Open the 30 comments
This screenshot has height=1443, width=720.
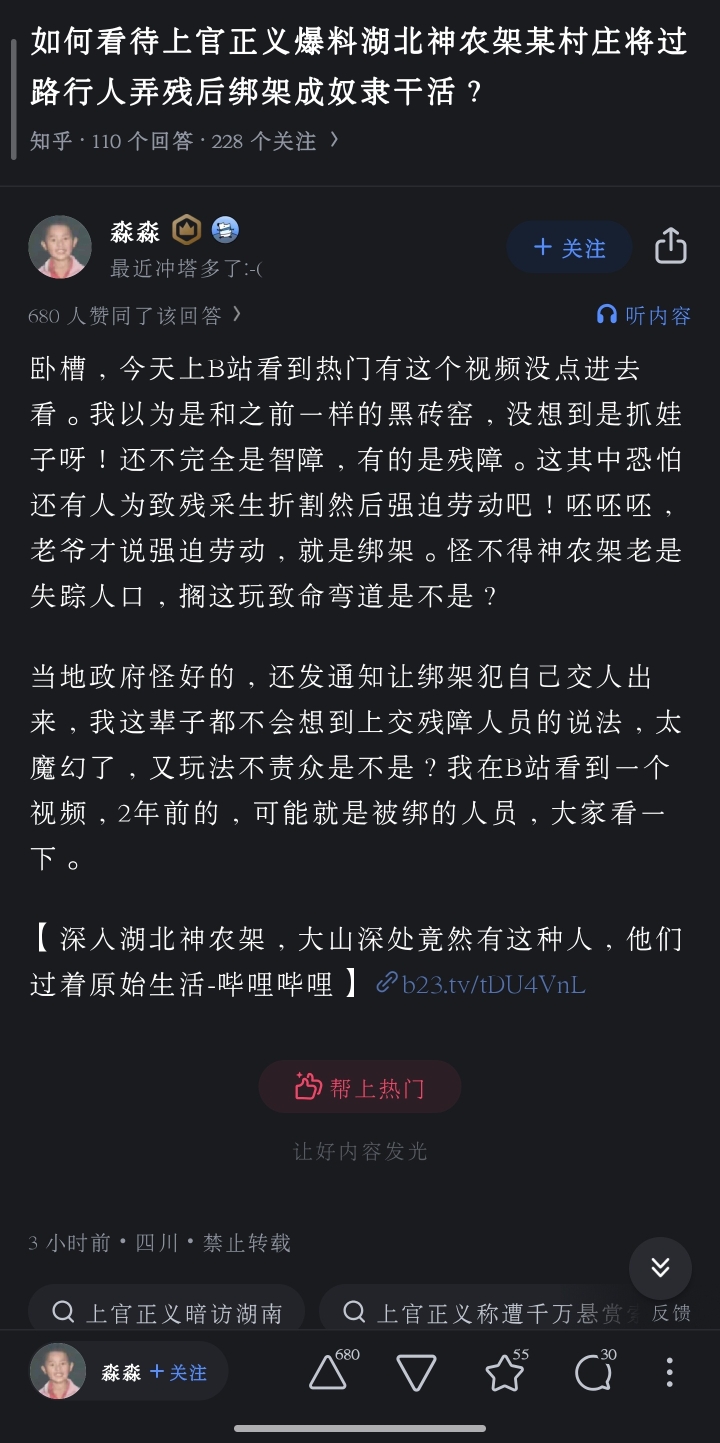click(593, 1372)
